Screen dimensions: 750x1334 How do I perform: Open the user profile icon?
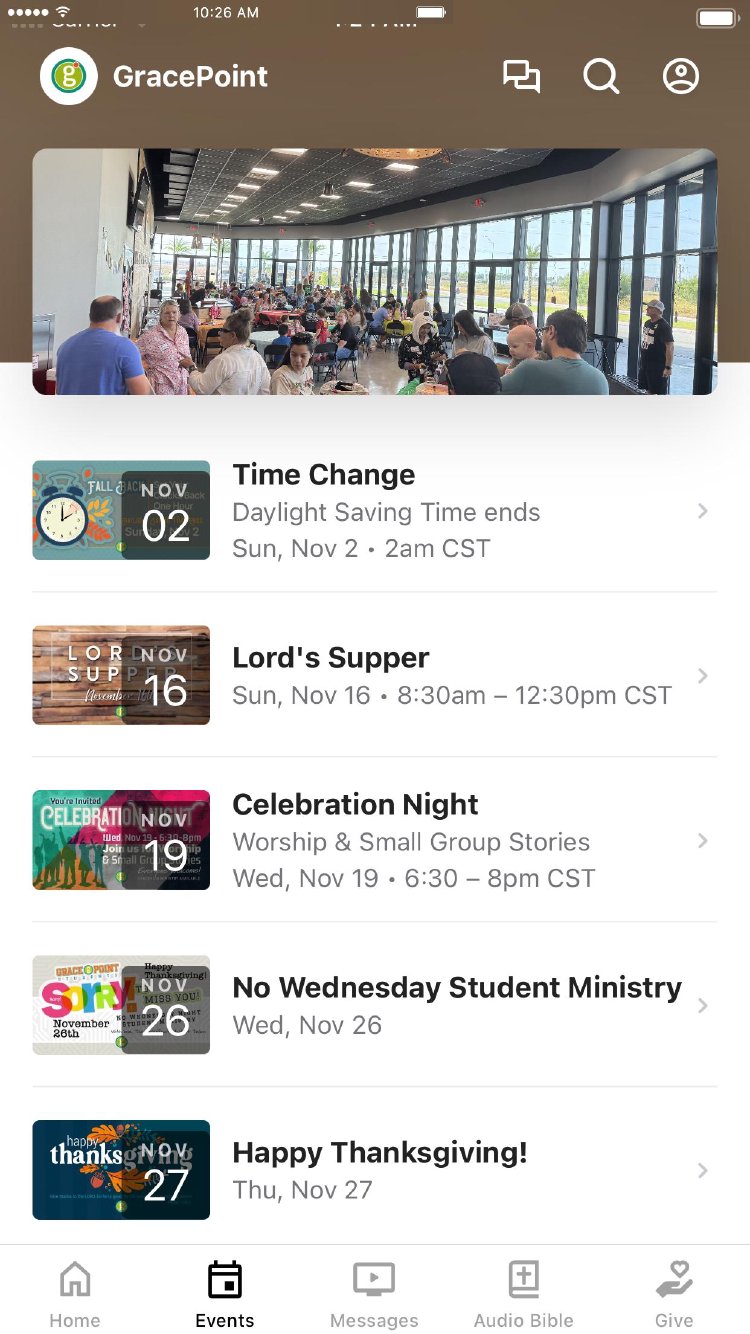click(x=681, y=77)
